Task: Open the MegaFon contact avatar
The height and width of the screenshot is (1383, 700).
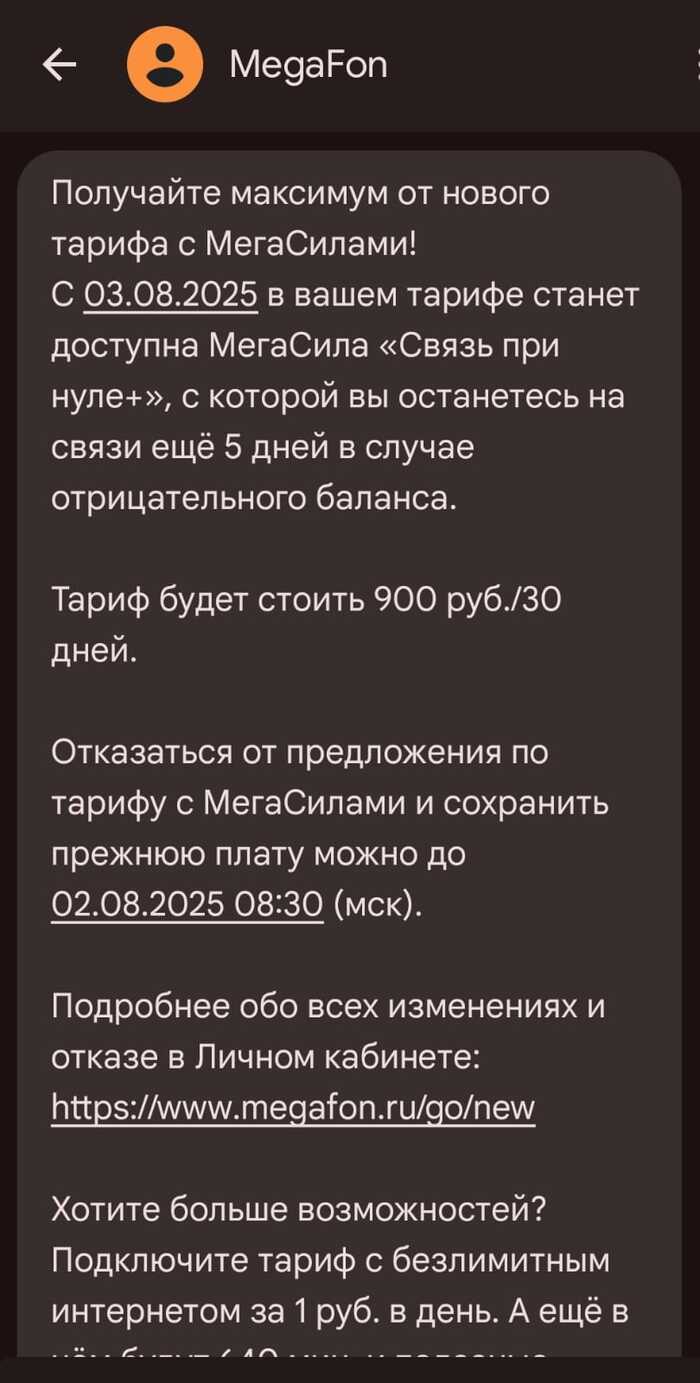Action: [x=164, y=66]
